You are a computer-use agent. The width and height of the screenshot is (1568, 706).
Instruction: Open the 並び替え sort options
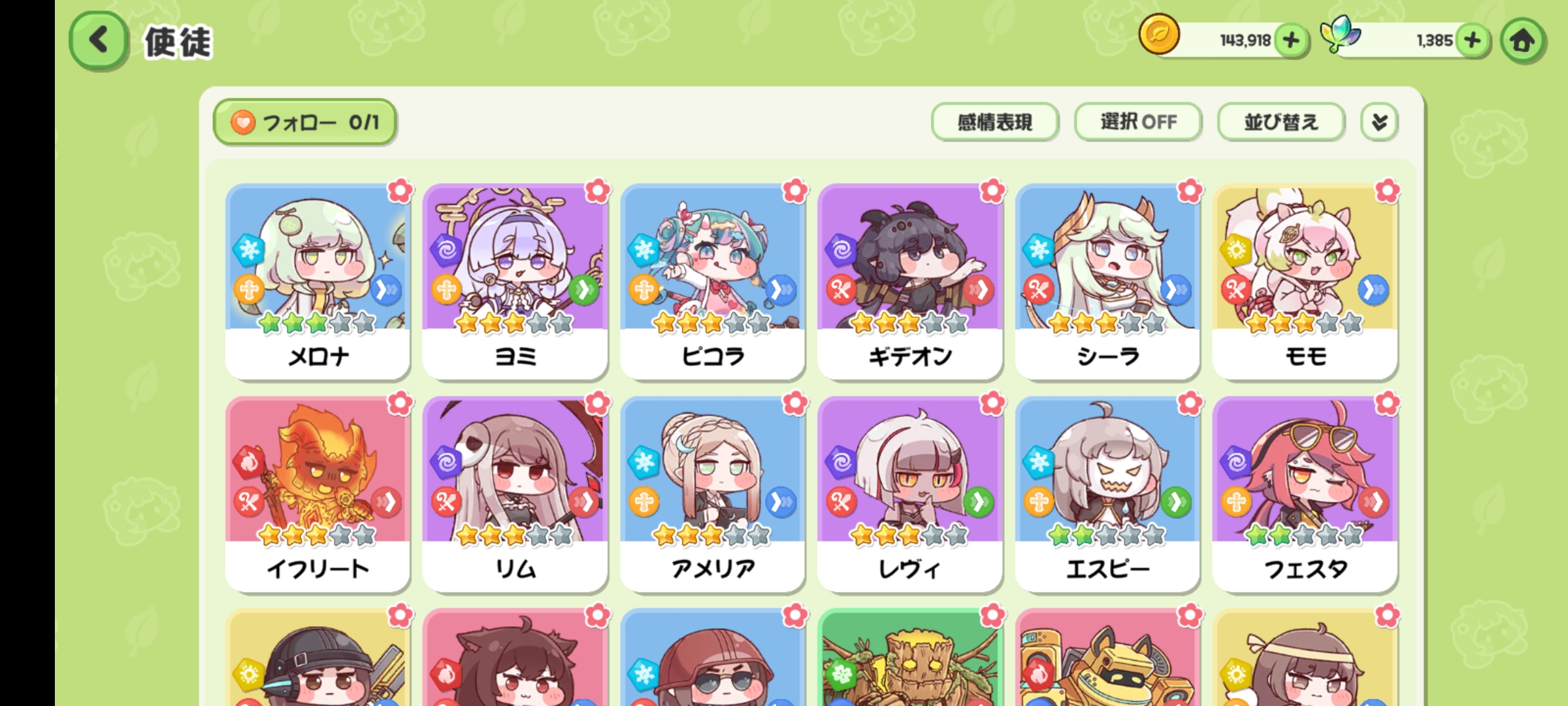pyautogui.click(x=1281, y=122)
